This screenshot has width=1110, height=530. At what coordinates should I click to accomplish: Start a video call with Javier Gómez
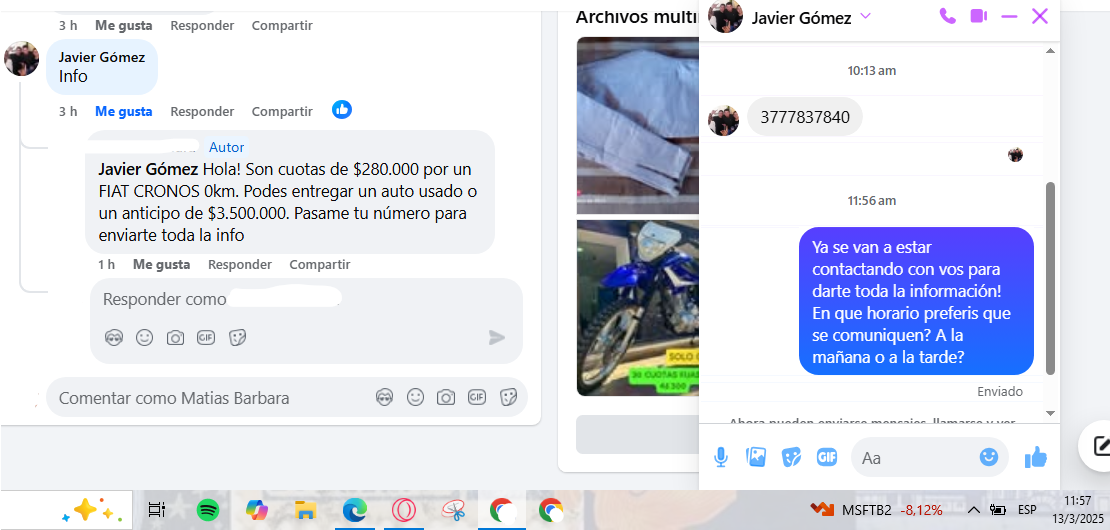point(978,16)
